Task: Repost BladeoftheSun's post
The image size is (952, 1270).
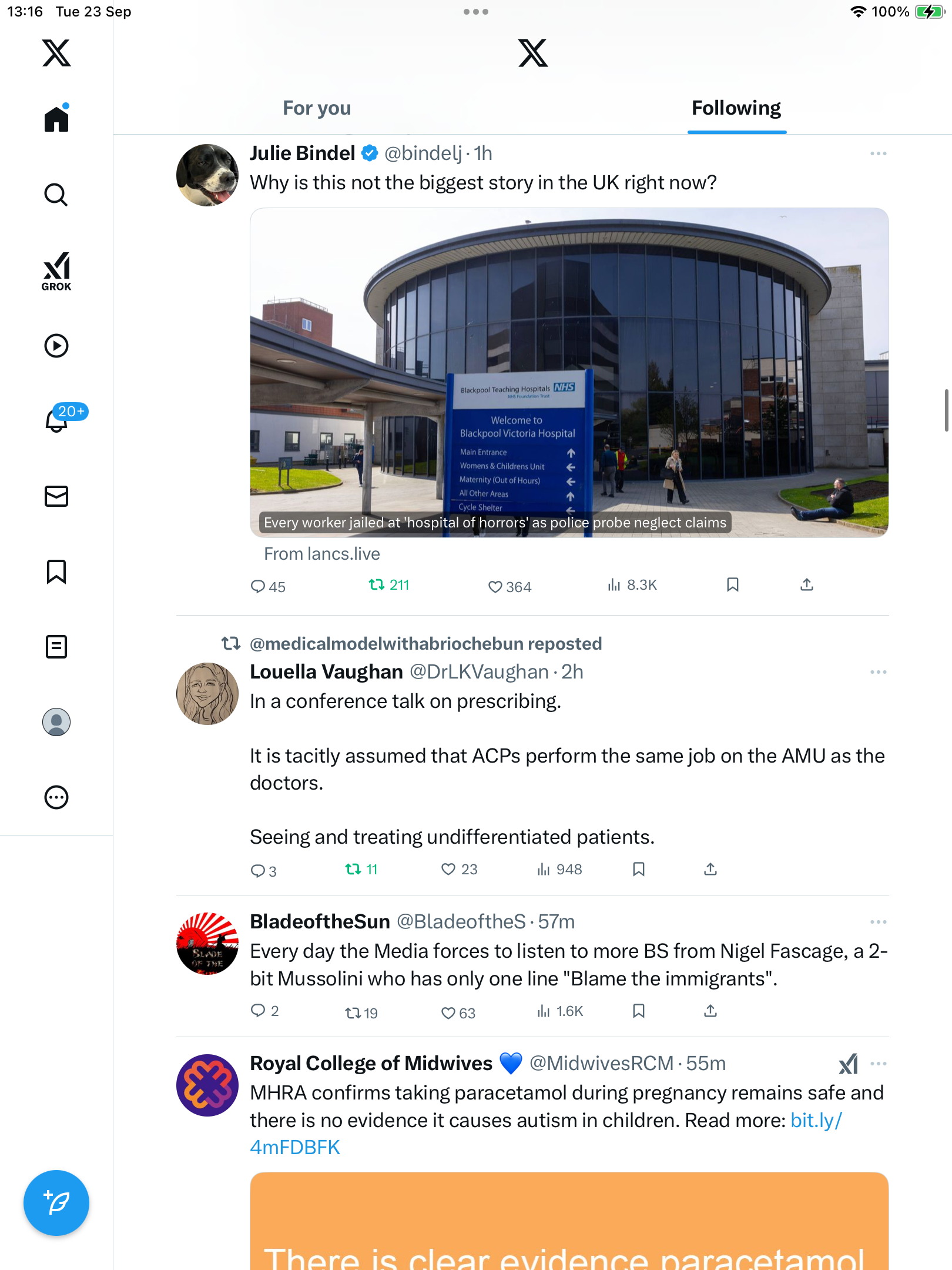Action: click(353, 1012)
